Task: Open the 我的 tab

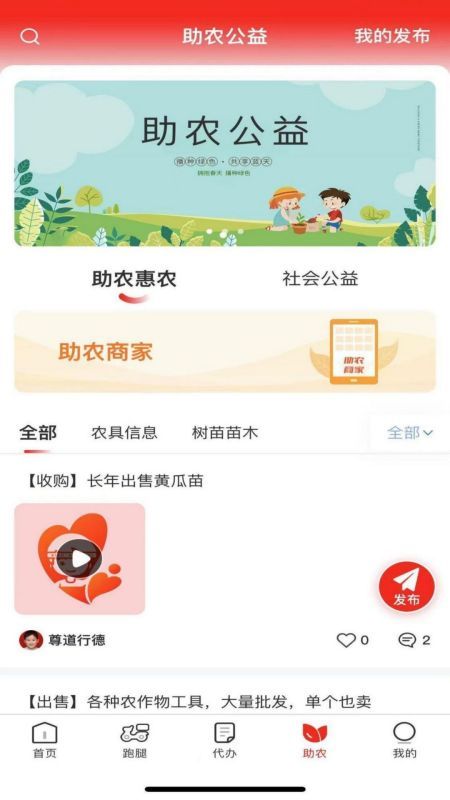Action: [x=404, y=740]
